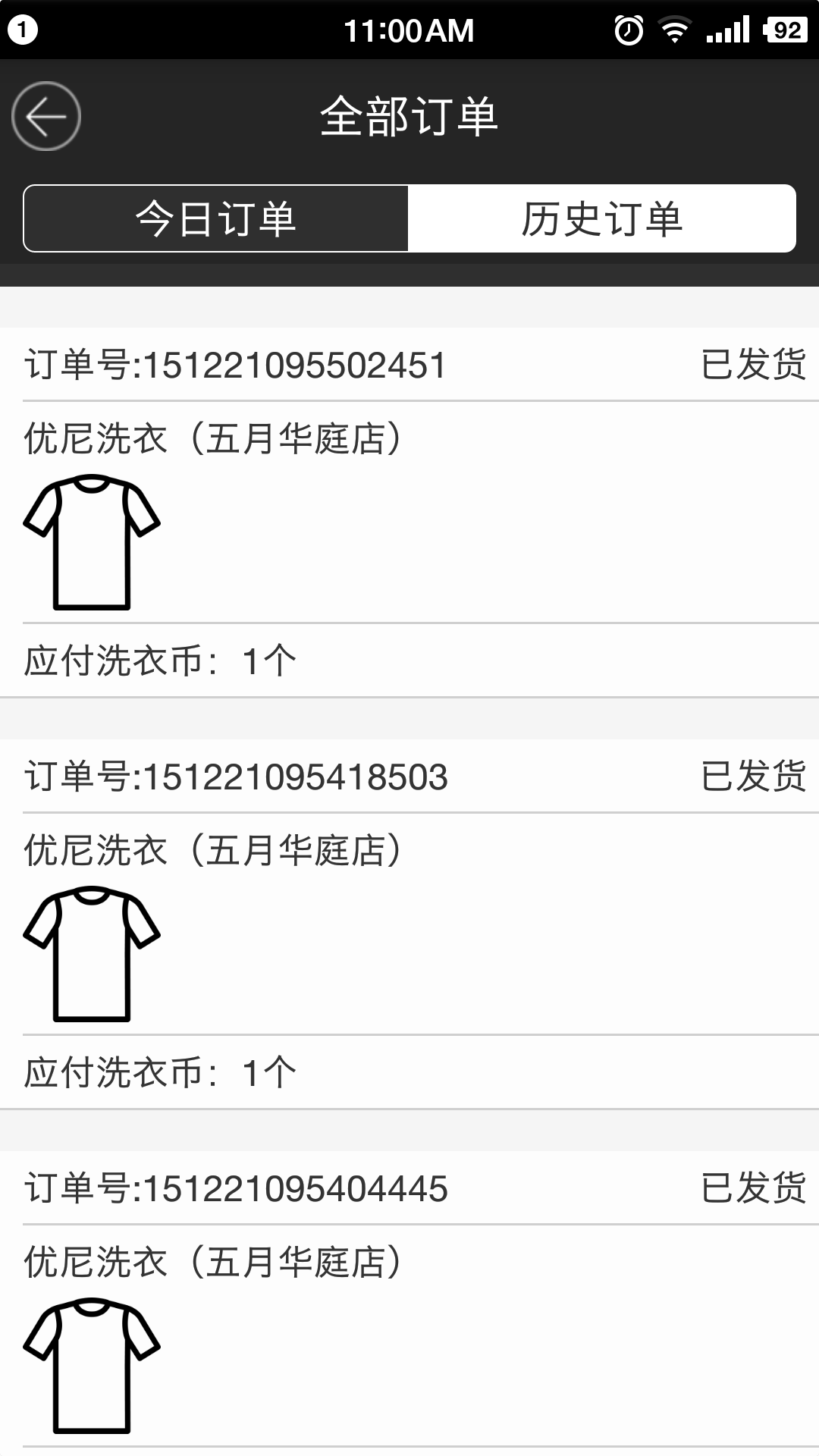Switch to the 今日订单 tab

(216, 219)
